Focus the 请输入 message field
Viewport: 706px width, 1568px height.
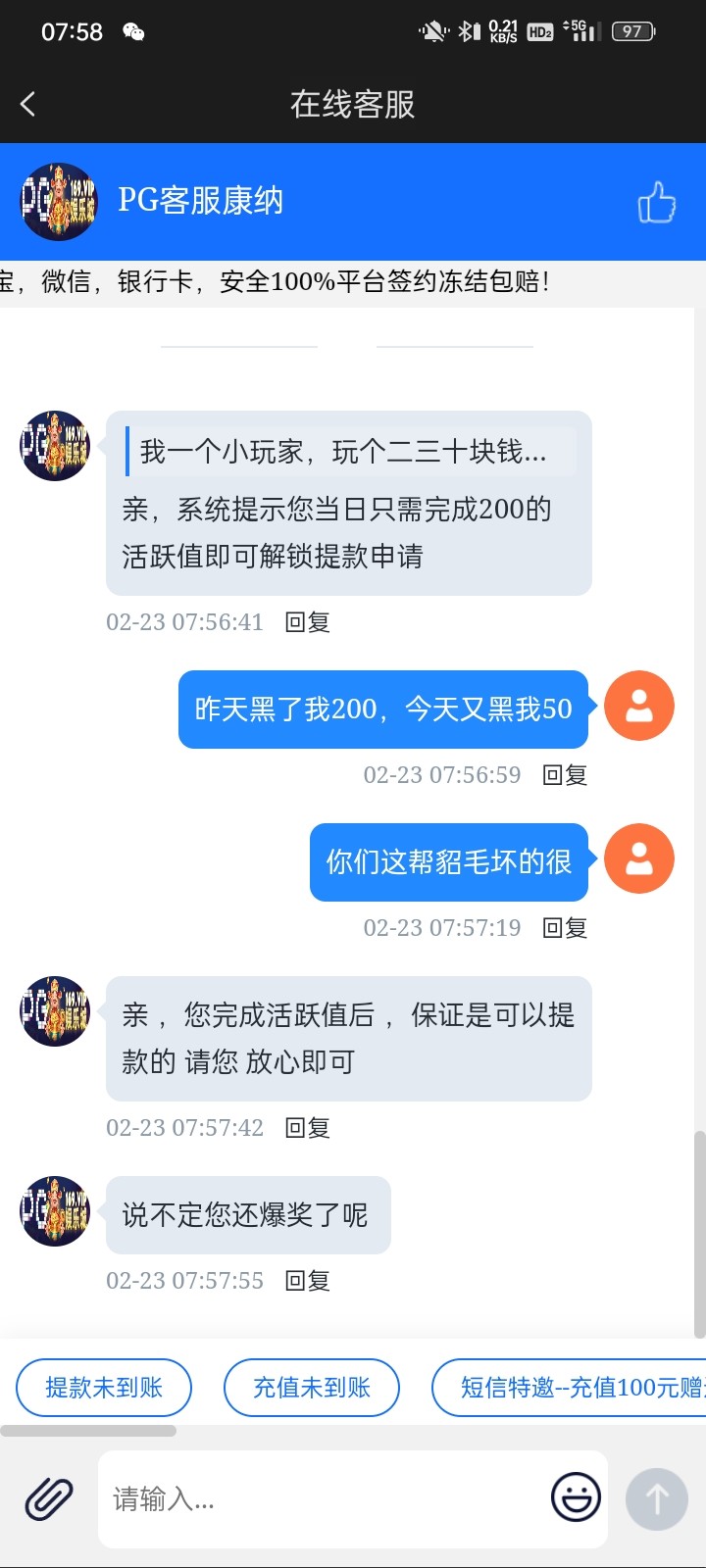tap(324, 1498)
